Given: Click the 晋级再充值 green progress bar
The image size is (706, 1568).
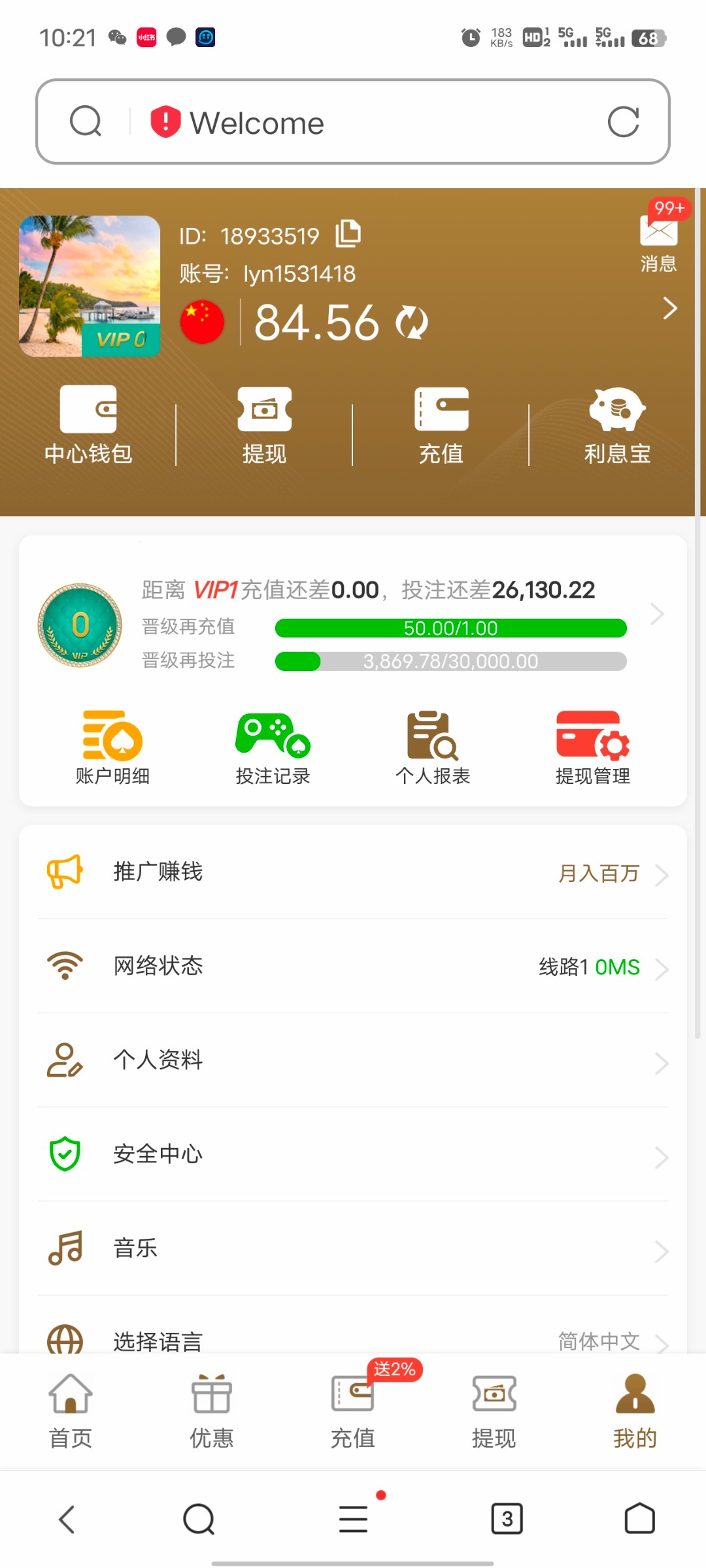Looking at the screenshot, I should [x=451, y=628].
